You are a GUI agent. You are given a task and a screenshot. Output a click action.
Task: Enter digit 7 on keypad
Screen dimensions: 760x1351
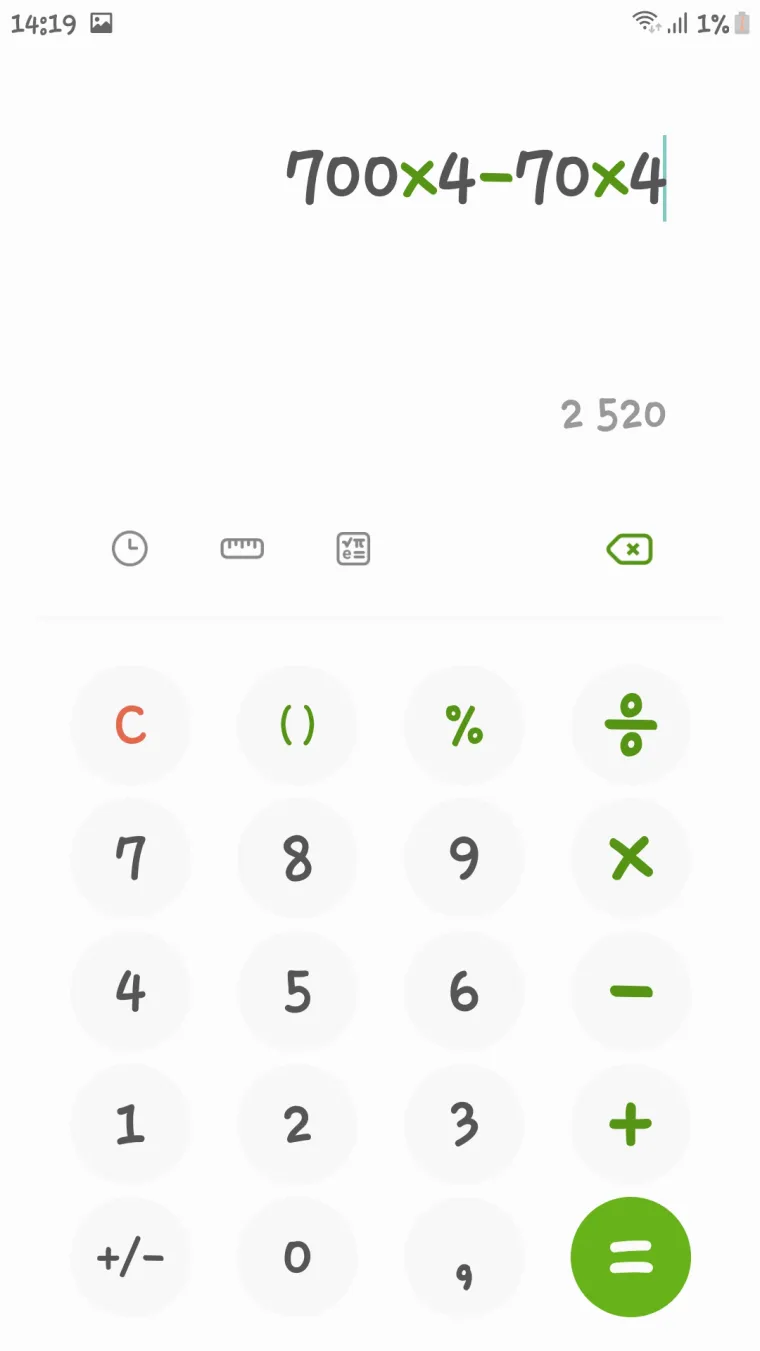pyautogui.click(x=131, y=858)
